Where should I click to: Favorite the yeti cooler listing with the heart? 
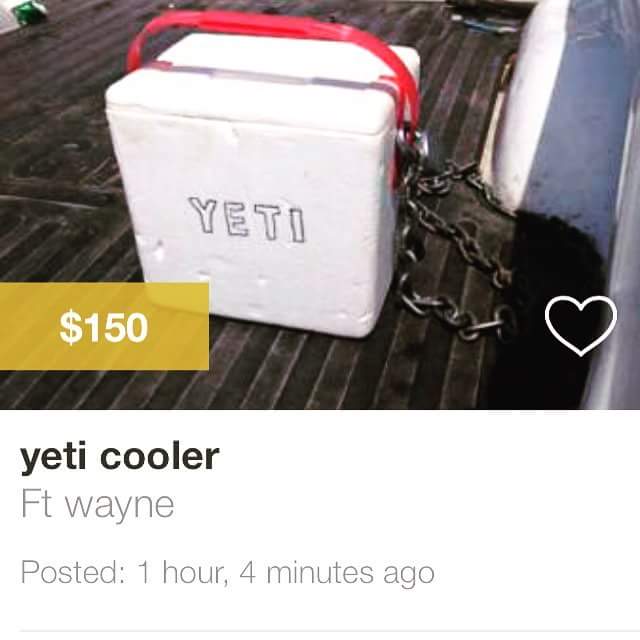click(x=580, y=326)
